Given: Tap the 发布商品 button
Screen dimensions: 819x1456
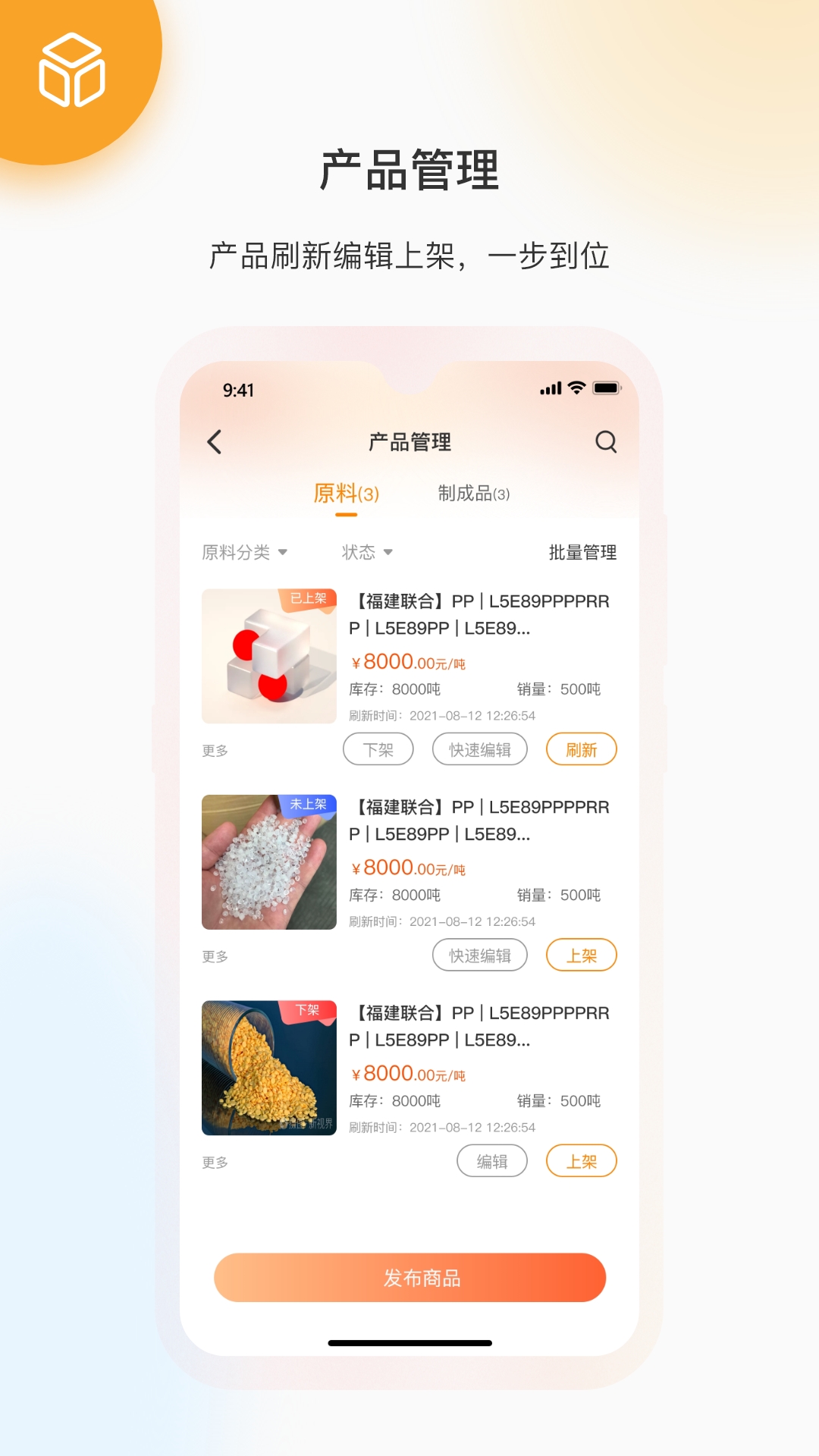Looking at the screenshot, I should [409, 1277].
